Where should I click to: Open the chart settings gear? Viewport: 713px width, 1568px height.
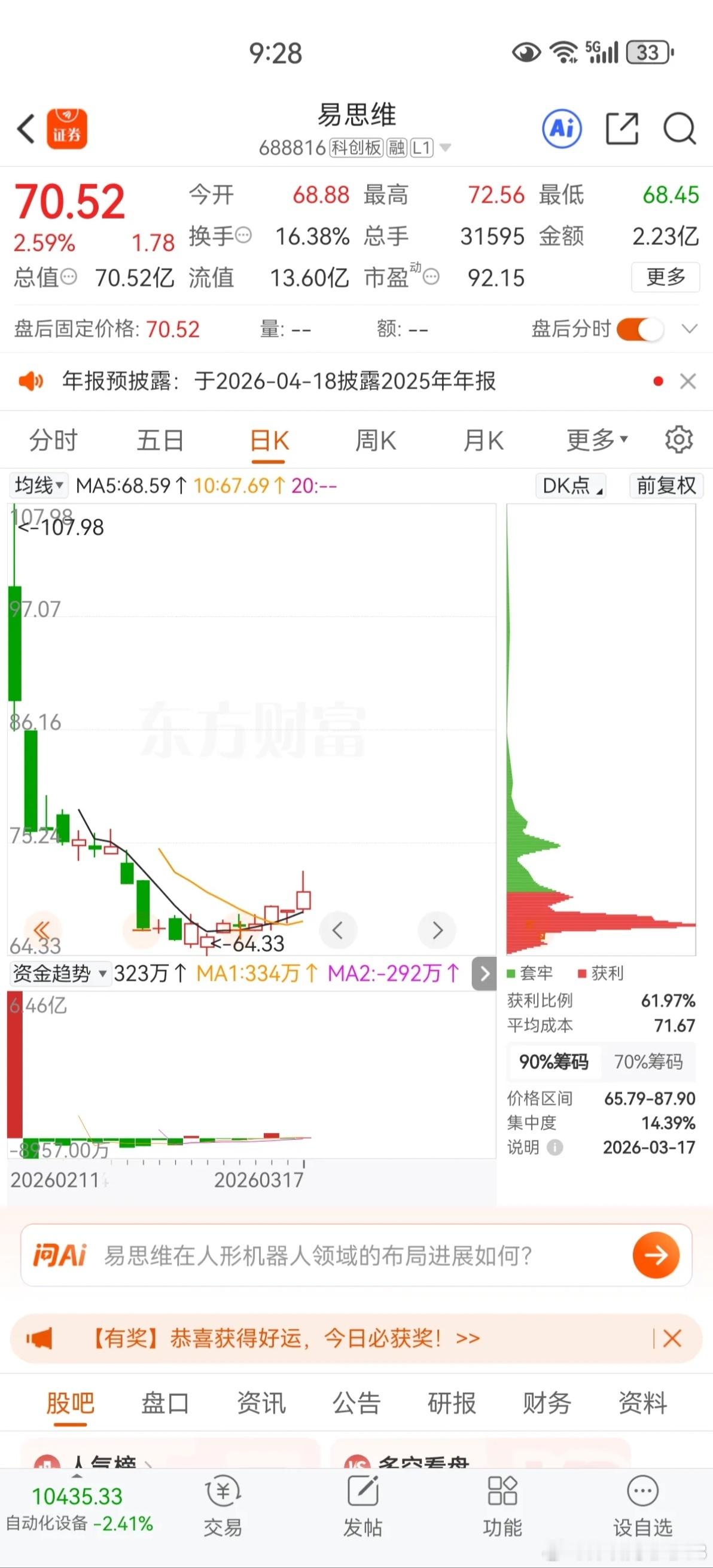click(678, 440)
